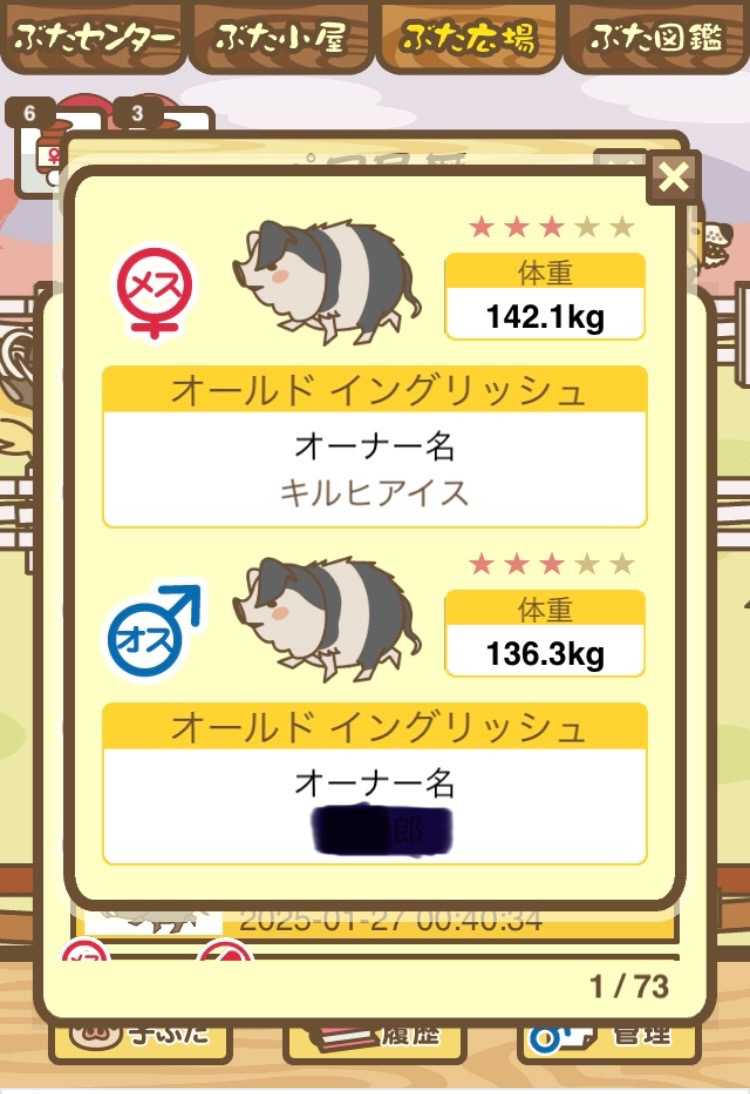Go to the ぶた図鑑 tab

point(656,38)
